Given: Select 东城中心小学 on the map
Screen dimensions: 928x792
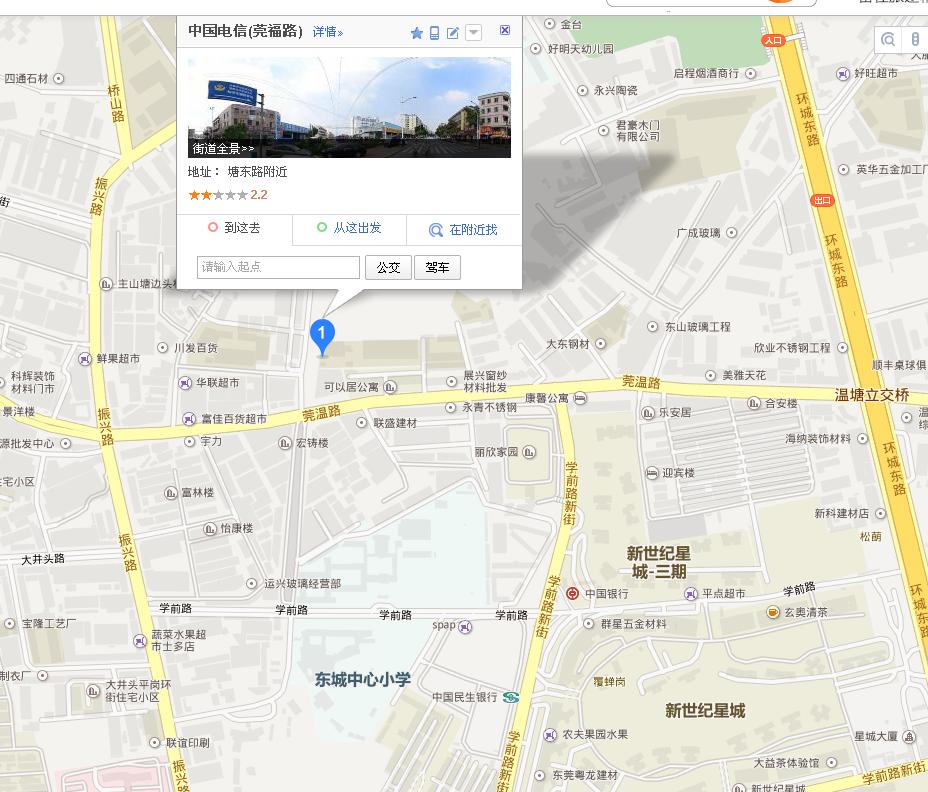Looking at the screenshot, I should (363, 680).
